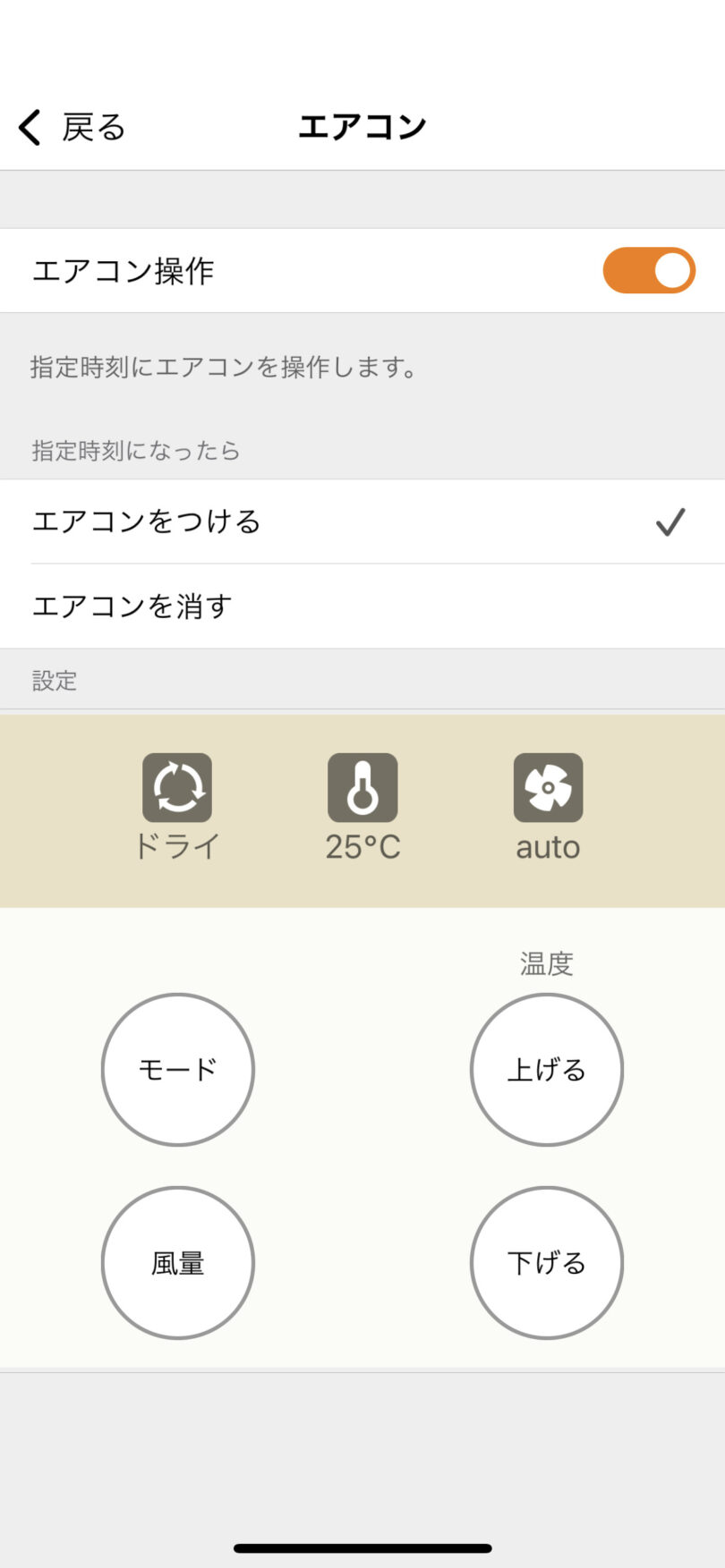Select エアコンをつける option
The width and height of the screenshot is (725, 1568).
362,521
